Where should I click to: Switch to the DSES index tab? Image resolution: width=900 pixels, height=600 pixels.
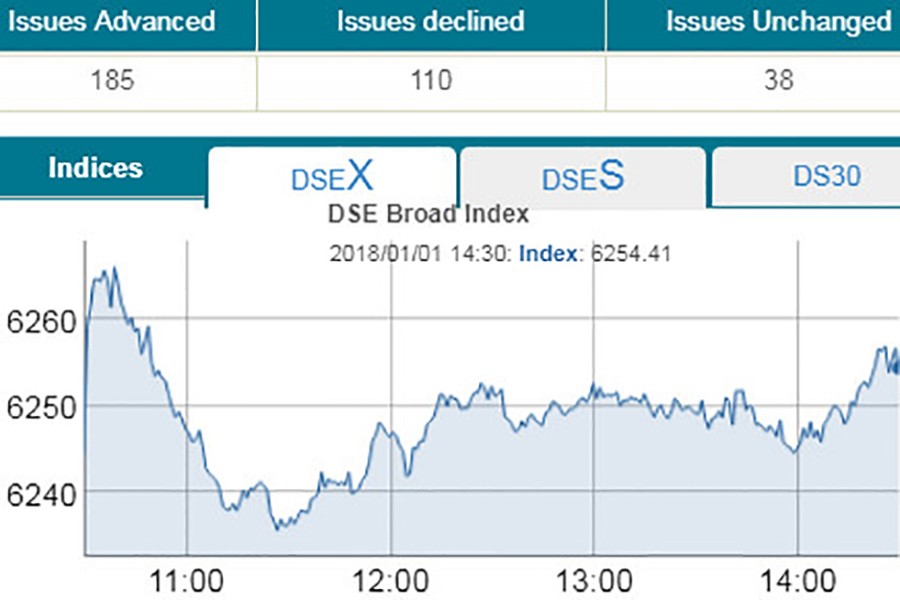tap(583, 177)
